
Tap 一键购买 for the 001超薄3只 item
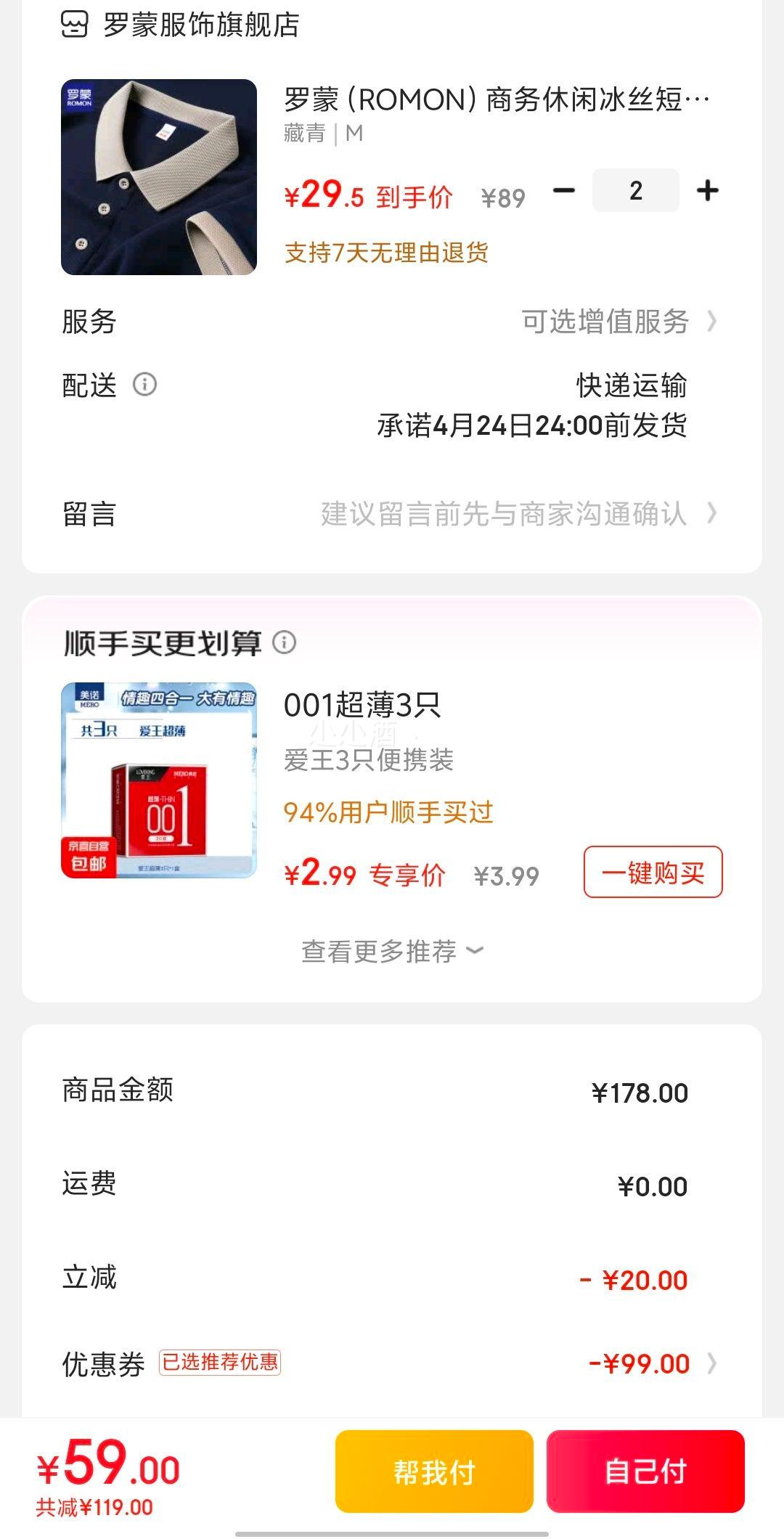coord(653,872)
